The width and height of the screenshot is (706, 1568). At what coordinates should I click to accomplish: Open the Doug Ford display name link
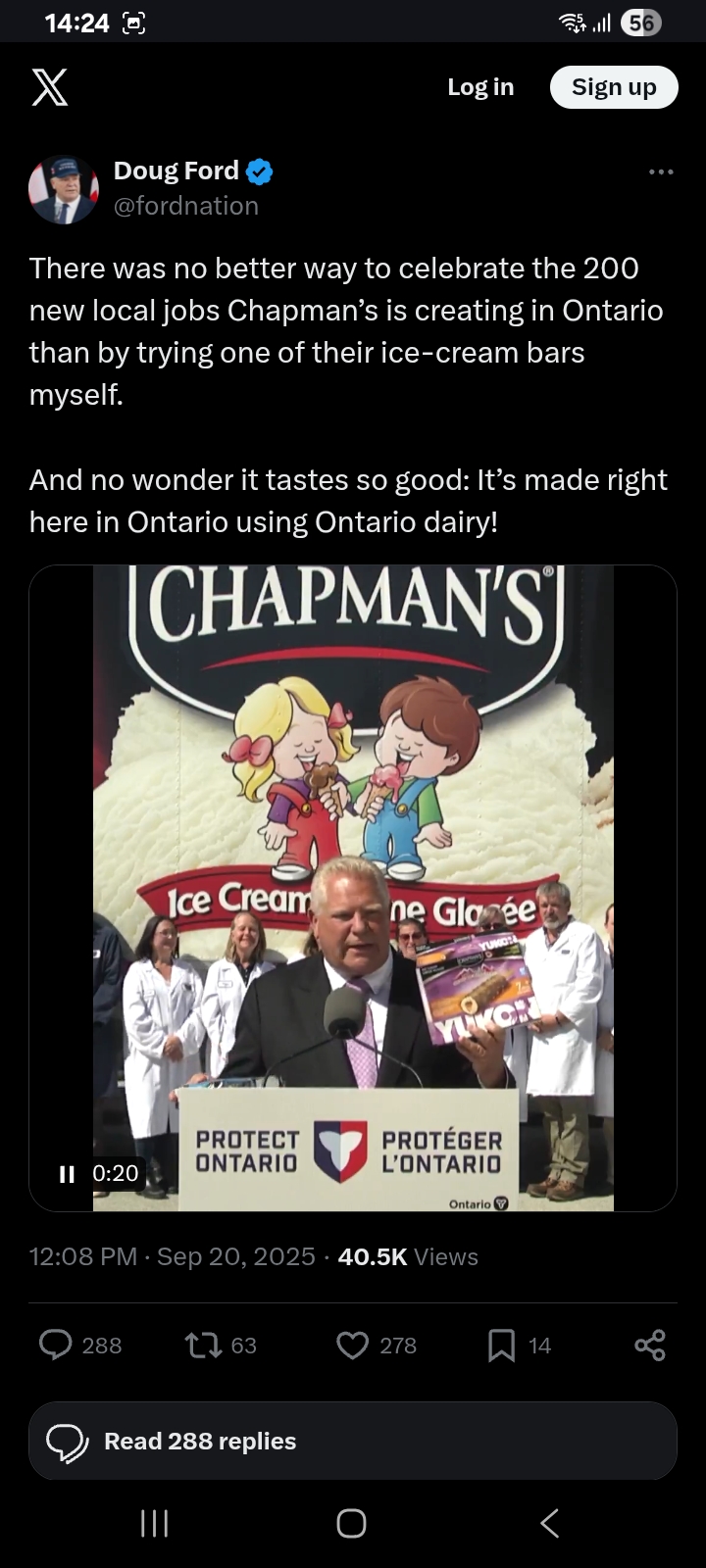tap(176, 171)
